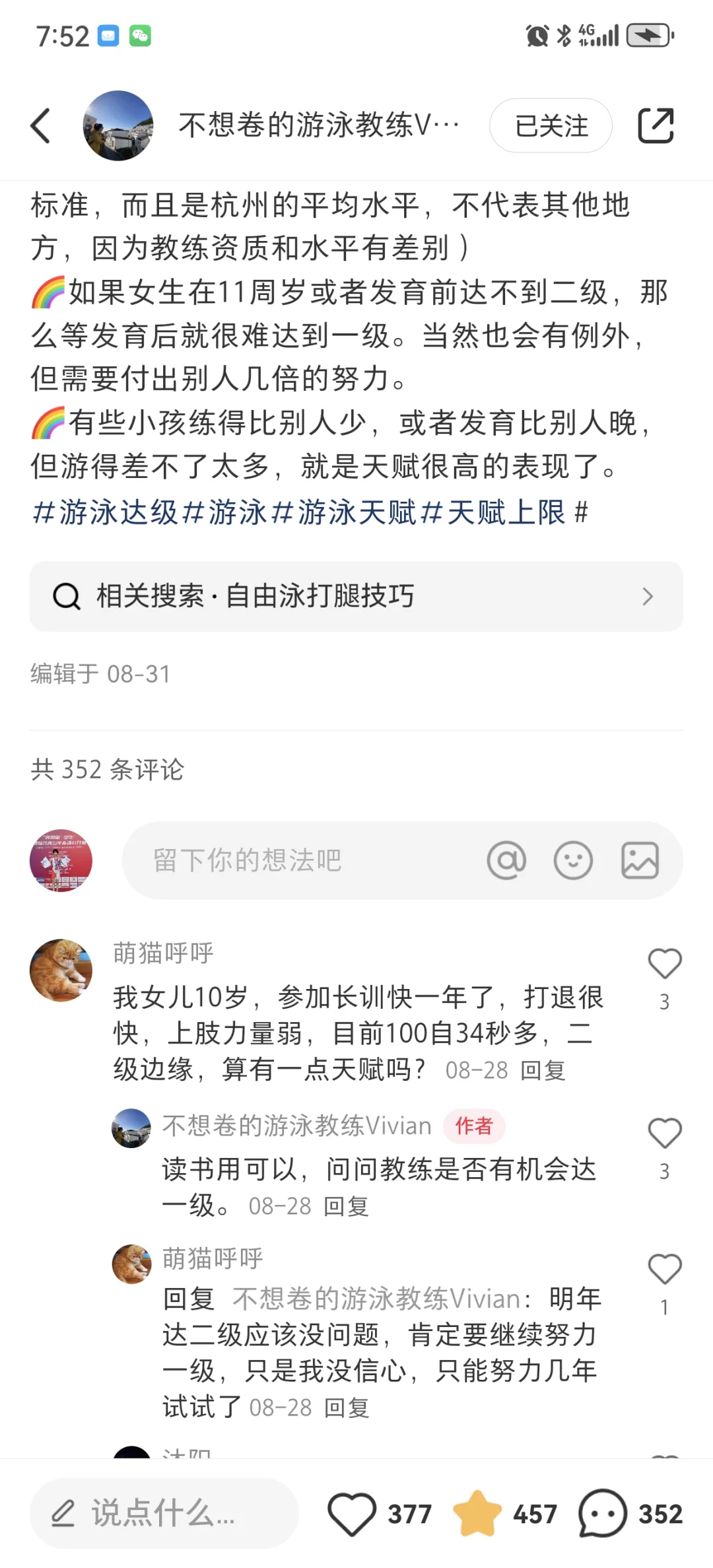This screenshot has width=713, height=1568.
Task: Mention someone with the @ icon
Action: click(506, 860)
